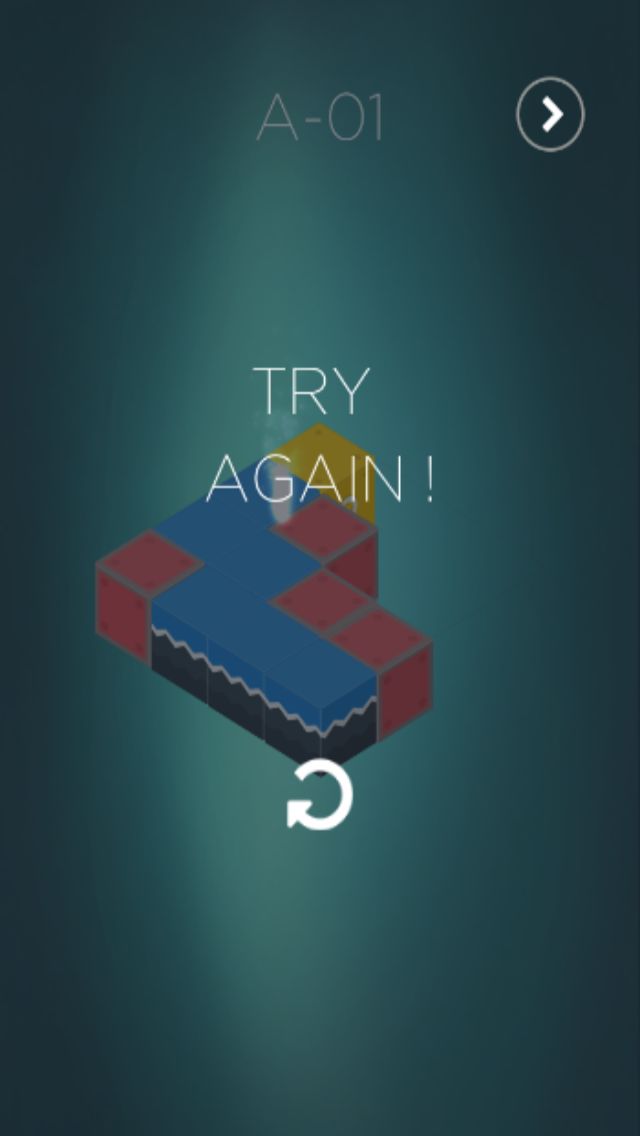This screenshot has width=640, height=1136.
Task: Skip to the next level with the chevron
Action: [x=550, y=114]
